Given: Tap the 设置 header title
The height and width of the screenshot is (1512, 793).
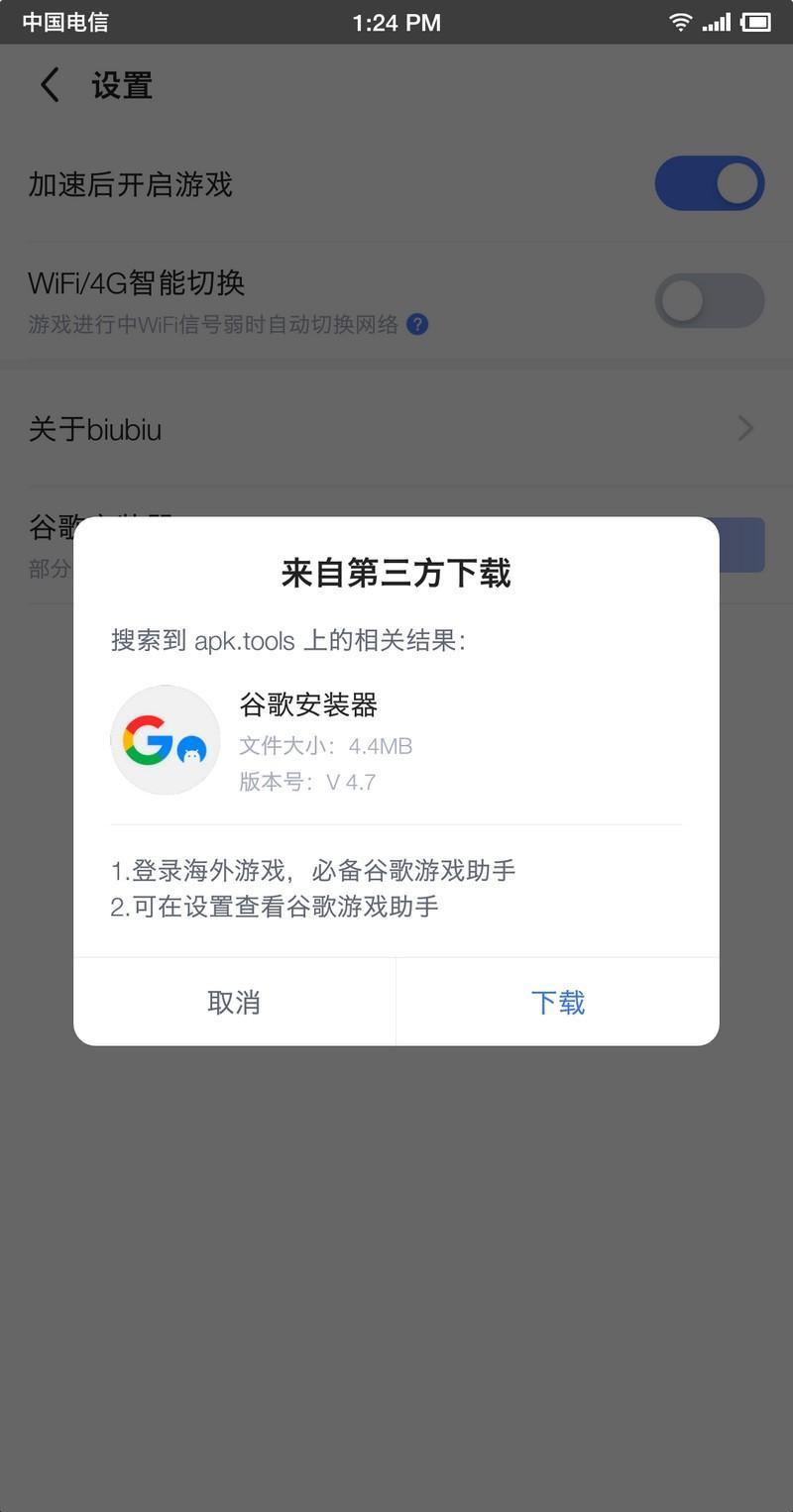Looking at the screenshot, I should pyautogui.click(x=123, y=85).
